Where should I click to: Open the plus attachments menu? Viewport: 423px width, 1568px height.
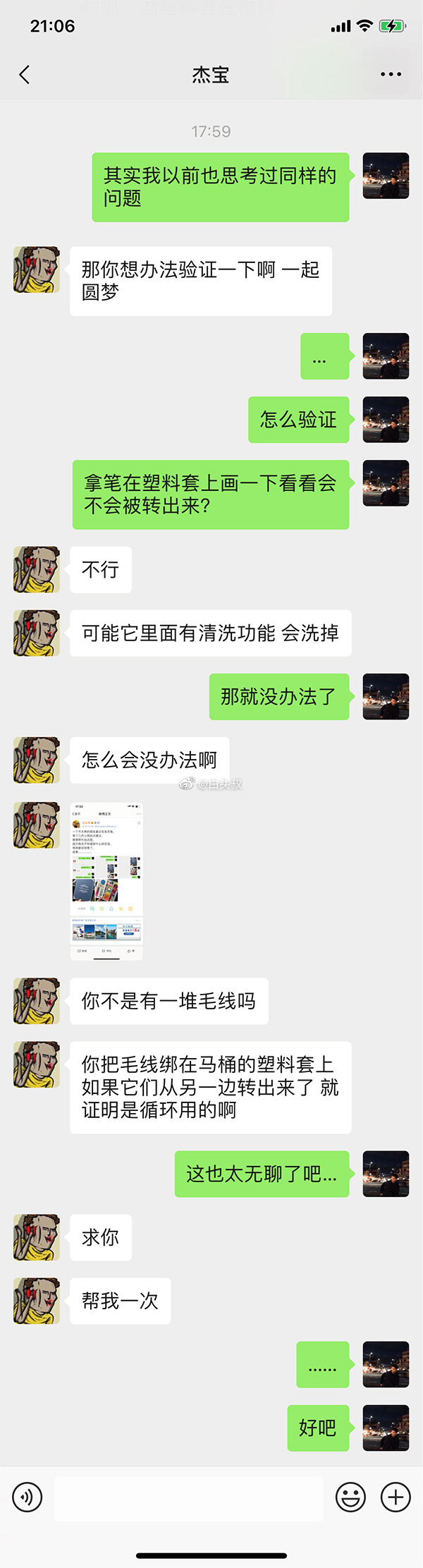pyautogui.click(x=396, y=1496)
